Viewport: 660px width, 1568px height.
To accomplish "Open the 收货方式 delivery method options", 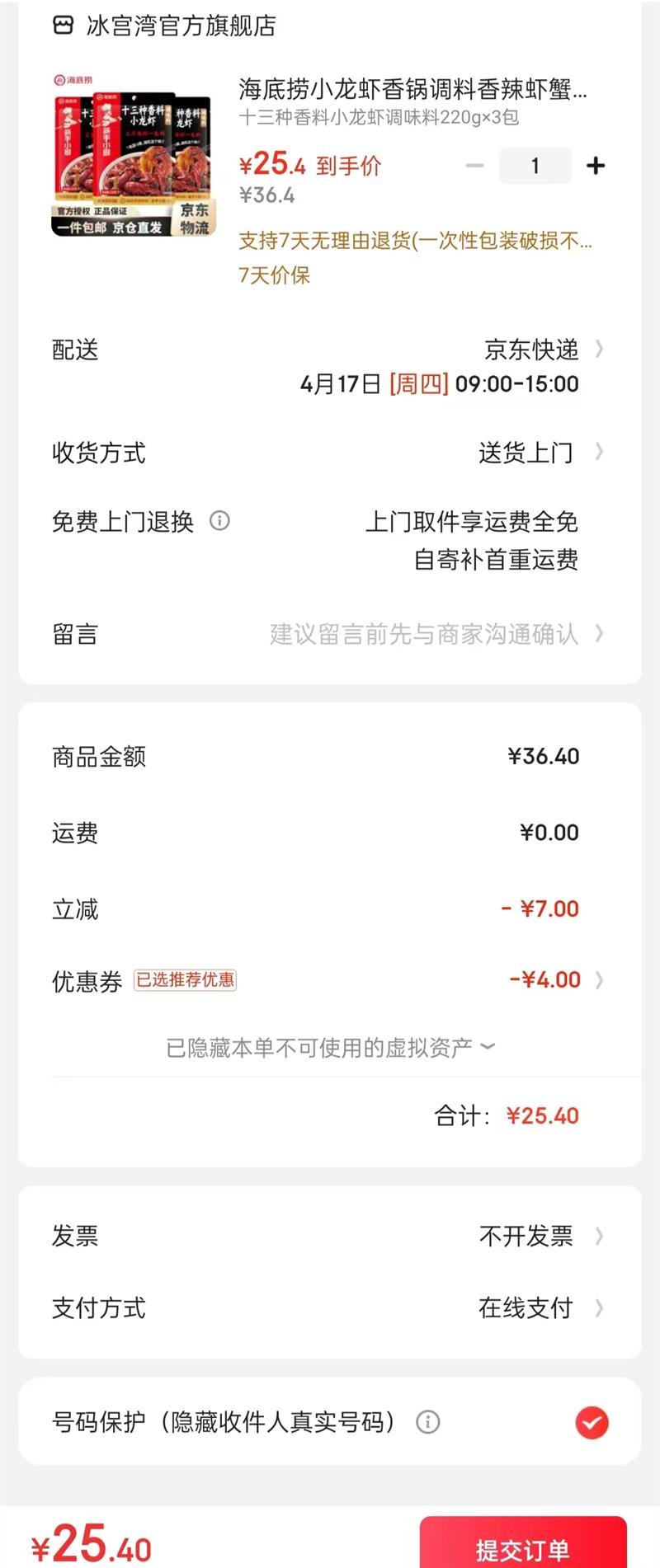I will click(x=536, y=452).
